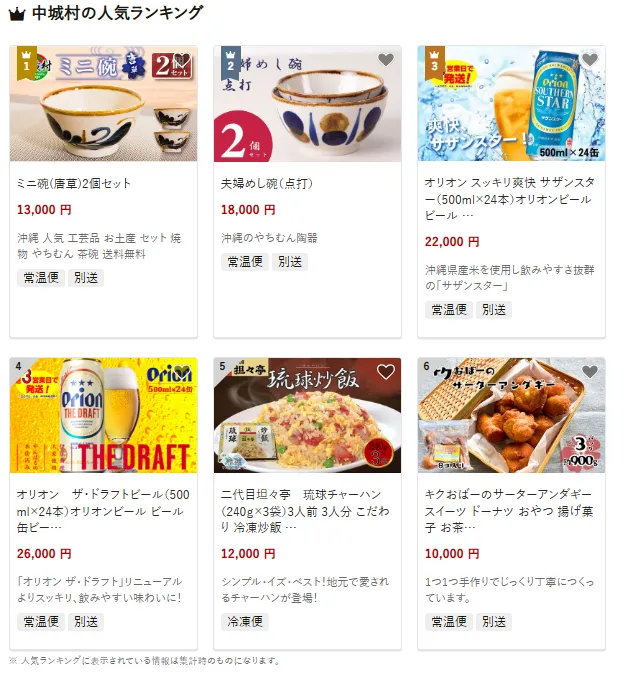The height and width of the screenshot is (679, 637).
Task: Favorite the サーターアンダギー item
Action: pos(590,373)
